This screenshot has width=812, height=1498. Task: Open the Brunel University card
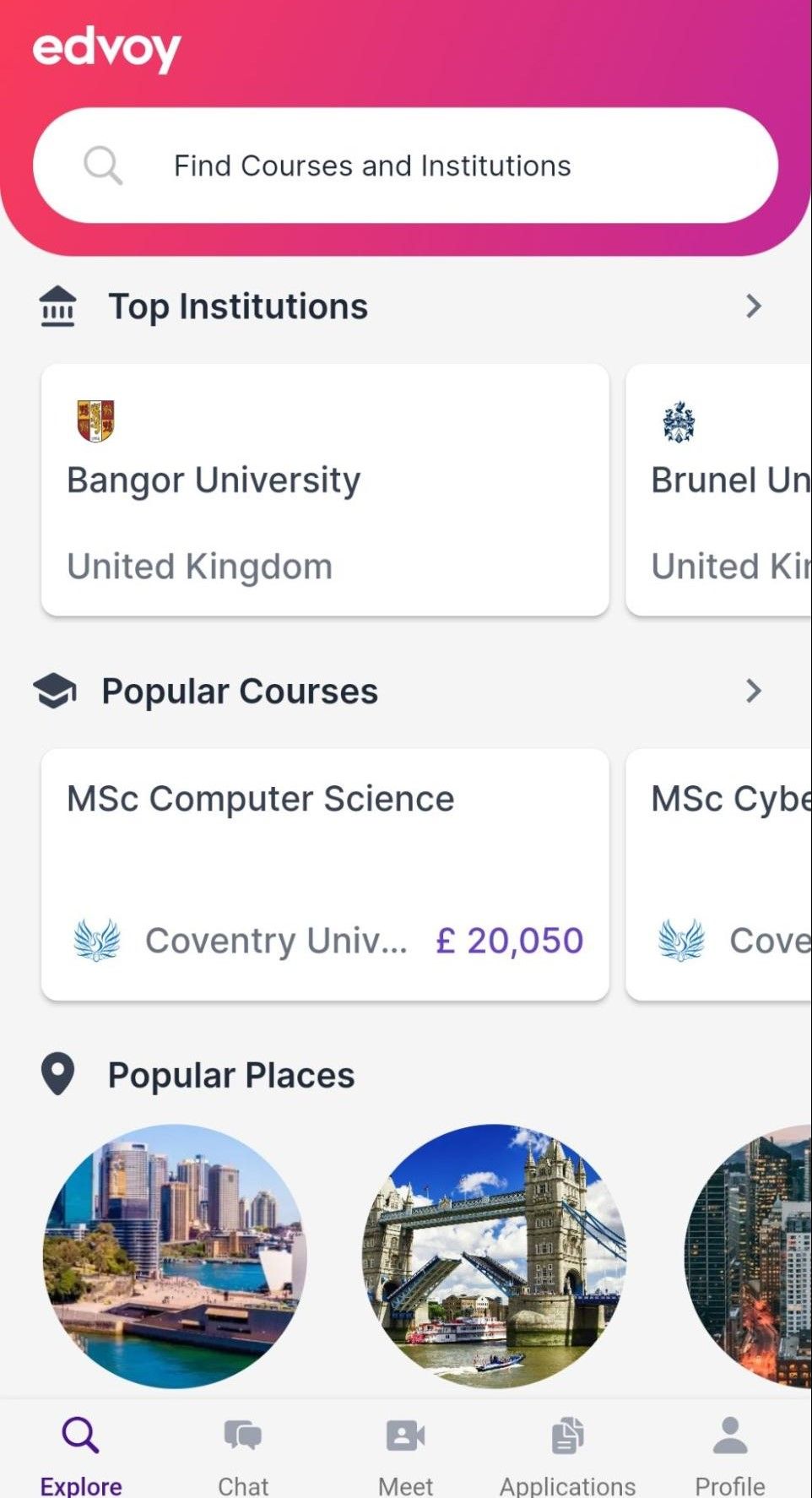click(719, 490)
